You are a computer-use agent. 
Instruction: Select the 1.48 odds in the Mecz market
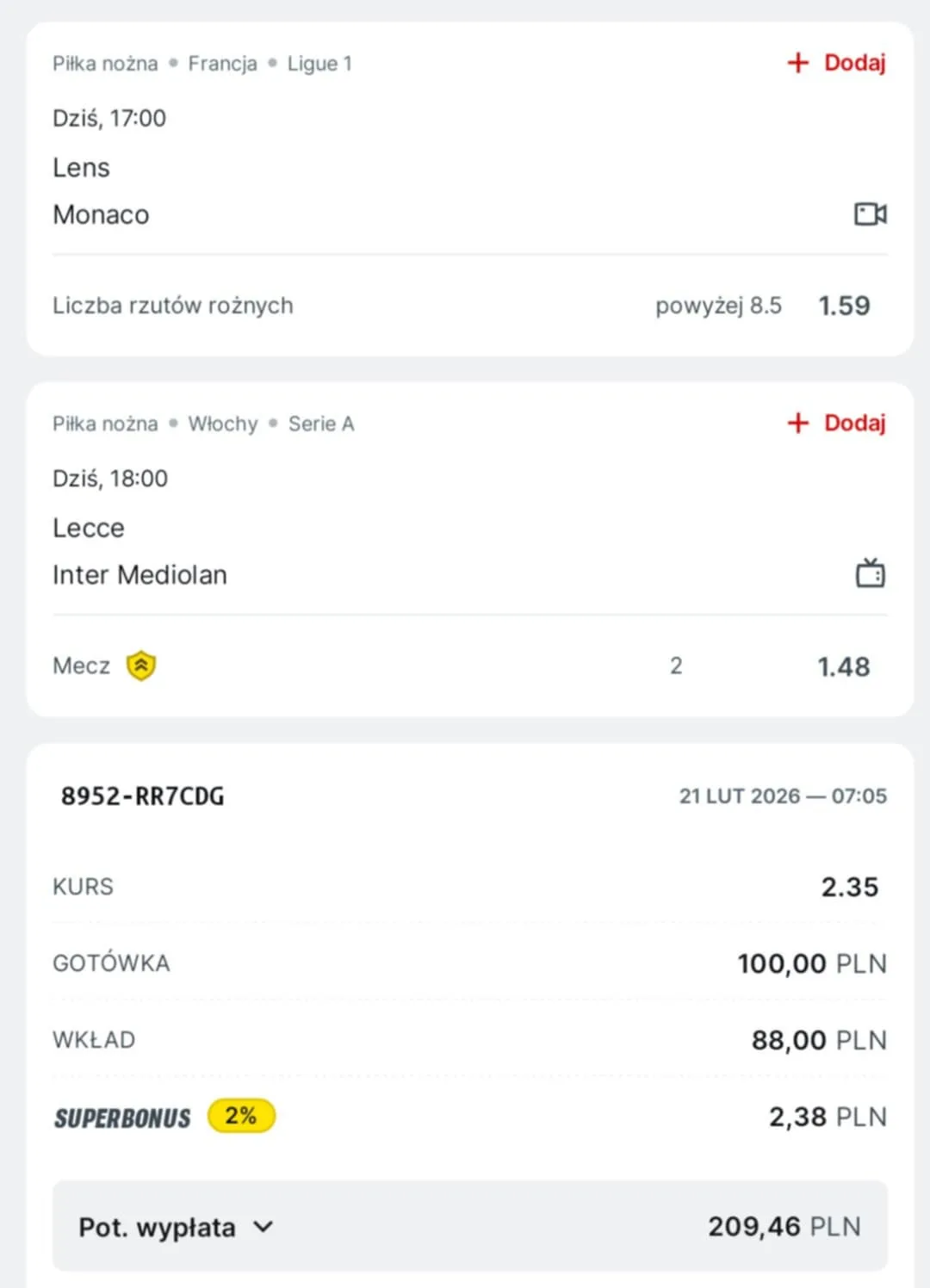point(844,665)
